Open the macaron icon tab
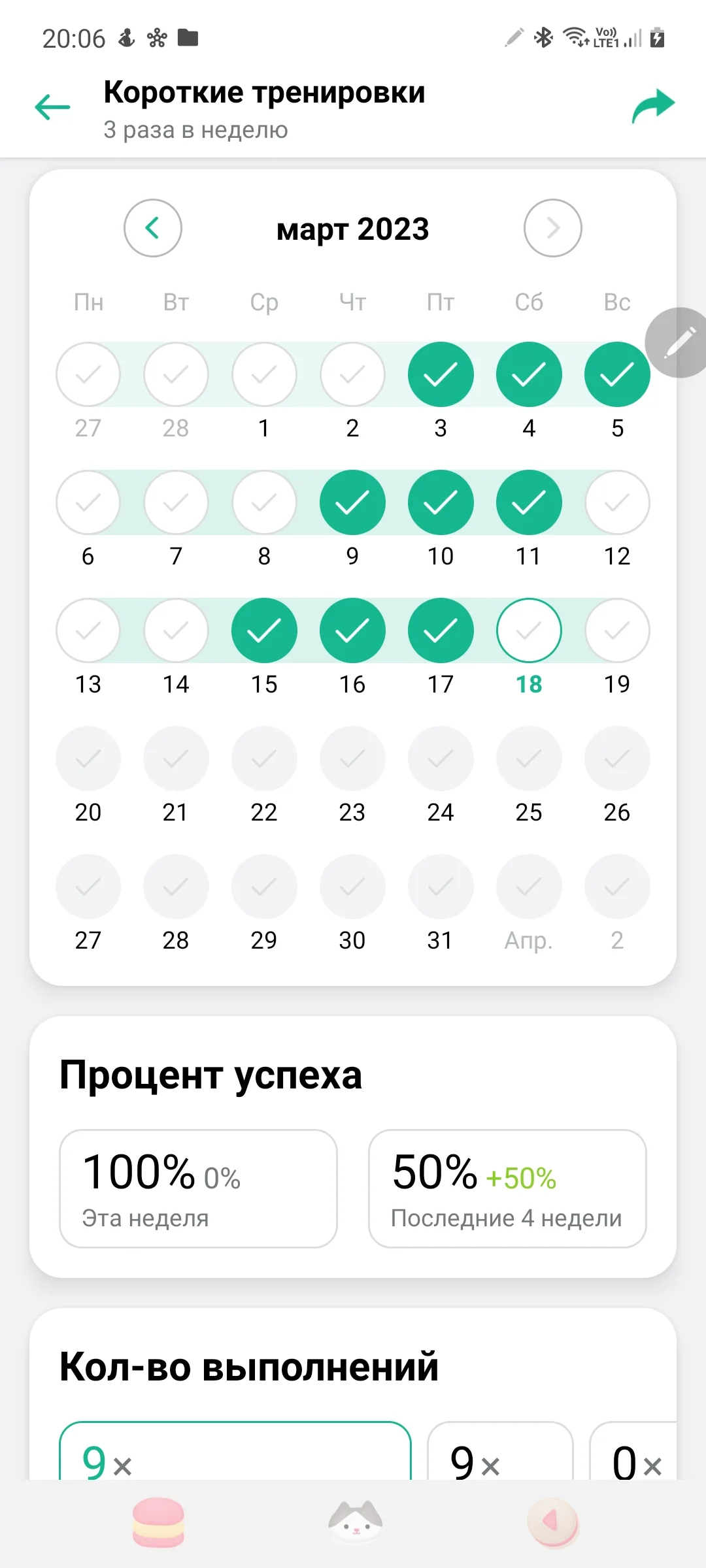 tap(158, 1522)
